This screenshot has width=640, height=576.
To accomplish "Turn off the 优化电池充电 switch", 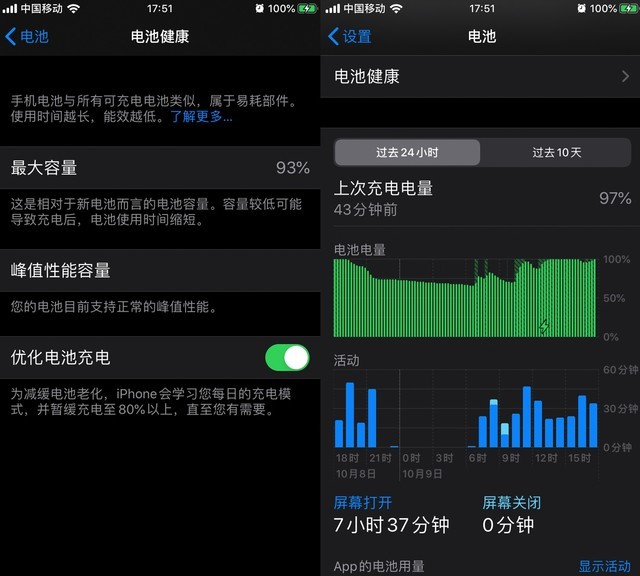I will click(287, 357).
